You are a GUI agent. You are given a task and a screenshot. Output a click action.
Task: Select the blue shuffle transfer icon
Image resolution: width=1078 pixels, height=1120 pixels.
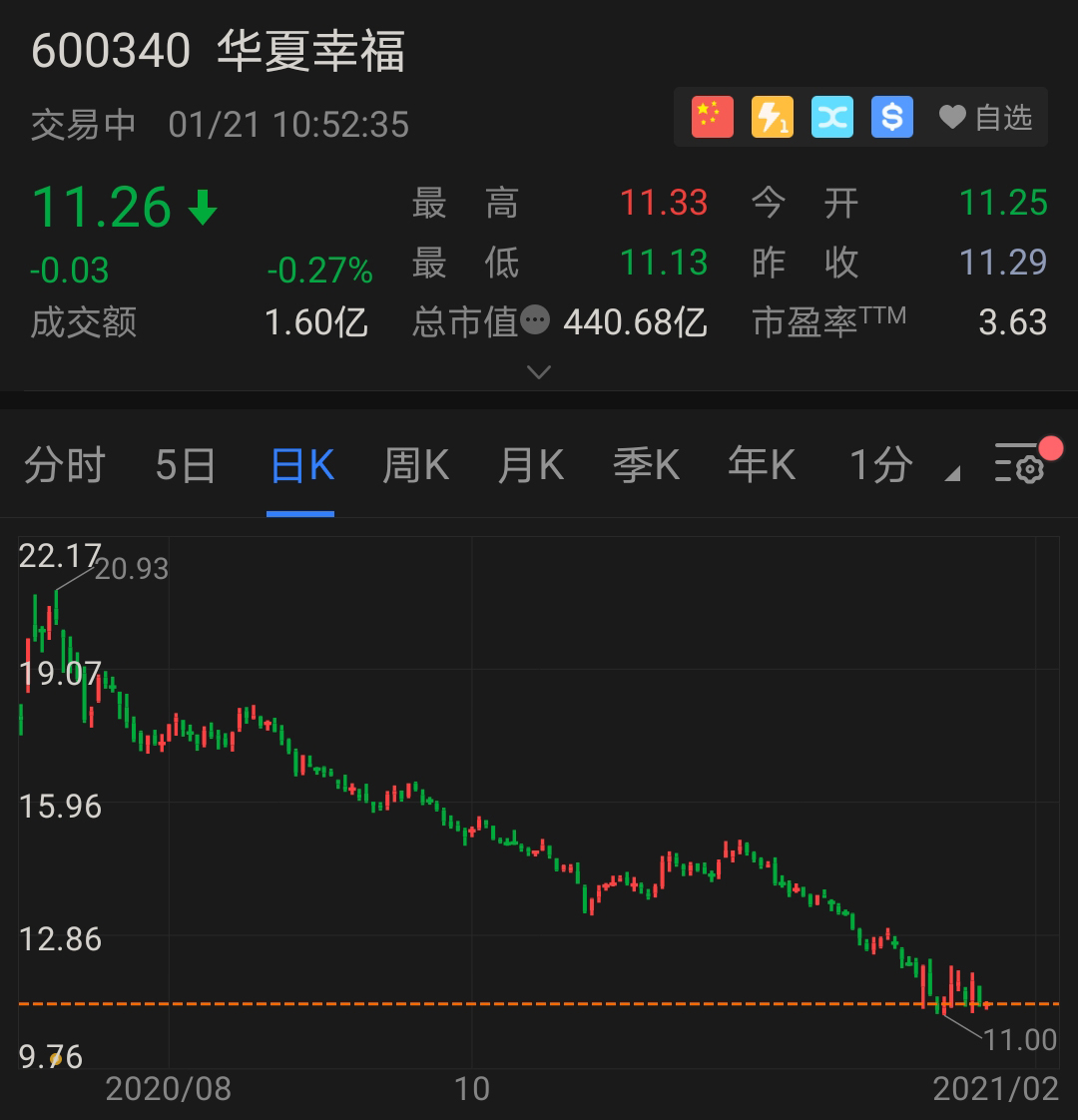(x=832, y=117)
